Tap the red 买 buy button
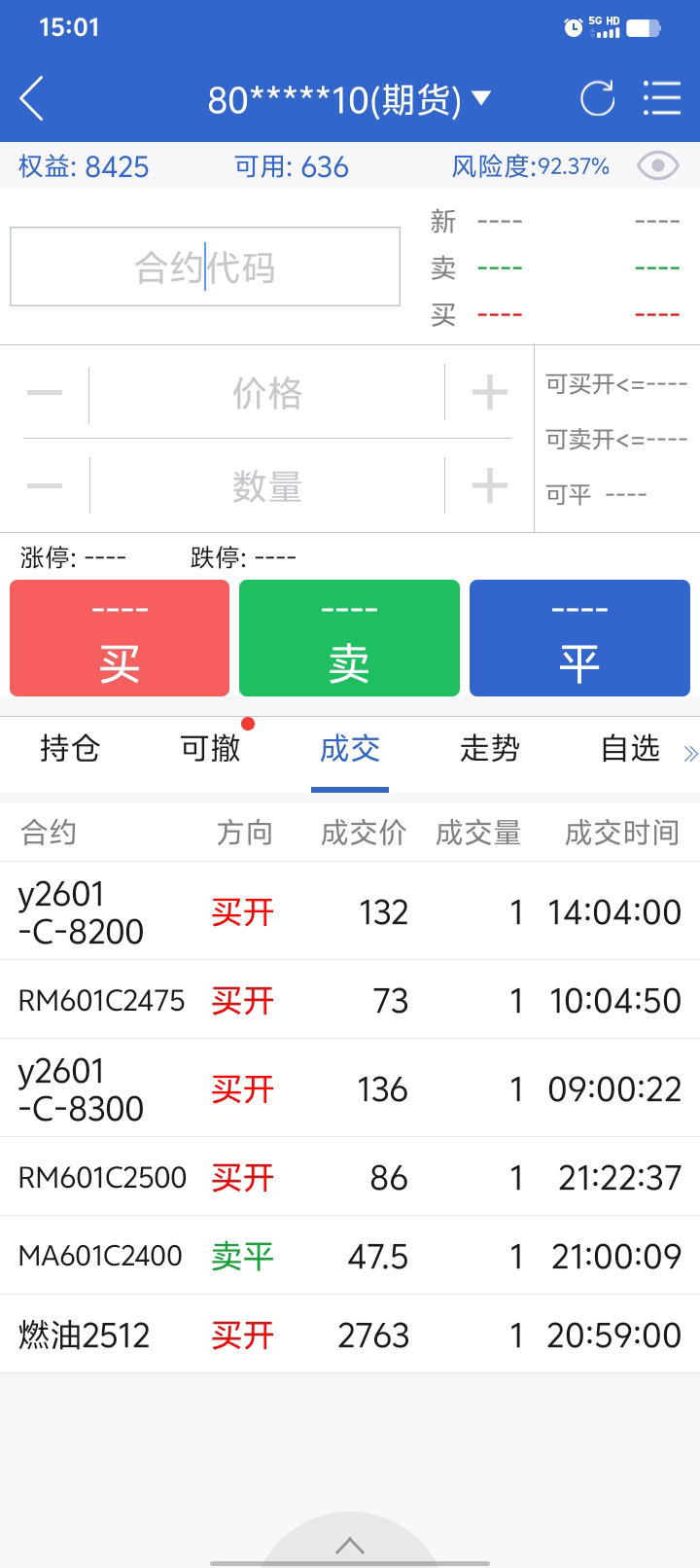 (x=120, y=638)
